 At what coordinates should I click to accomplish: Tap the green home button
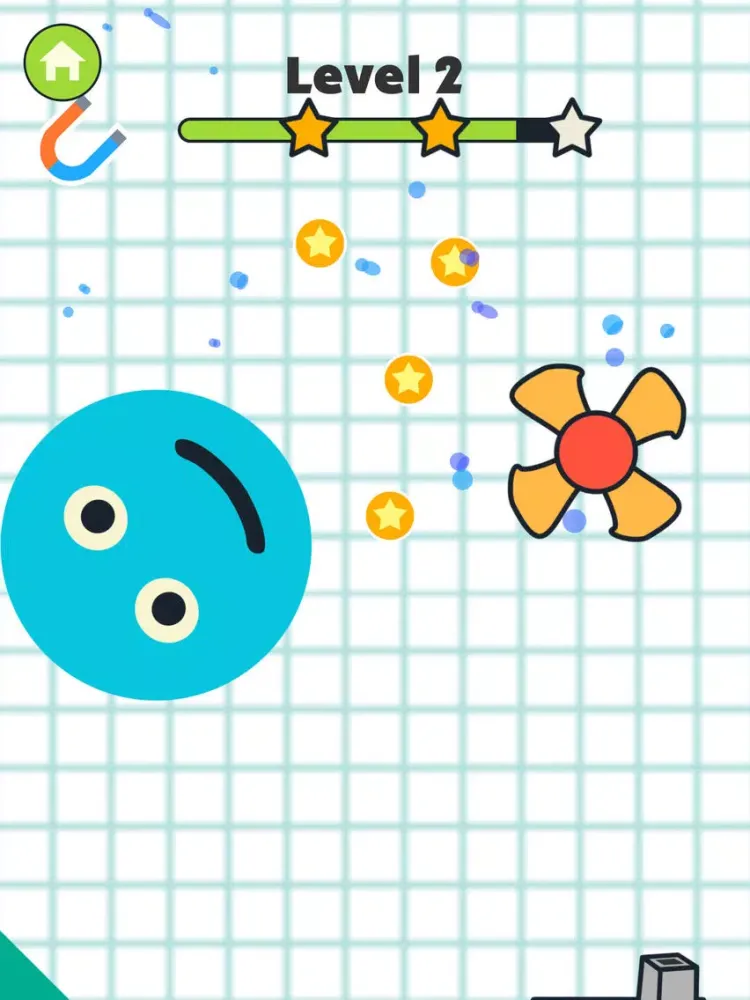point(62,62)
